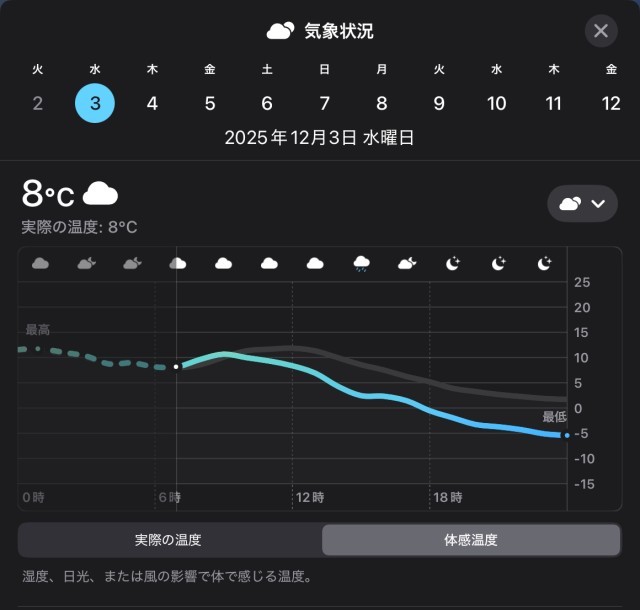Select Sunday the 7th
Screen dimensions: 640x610
click(324, 103)
